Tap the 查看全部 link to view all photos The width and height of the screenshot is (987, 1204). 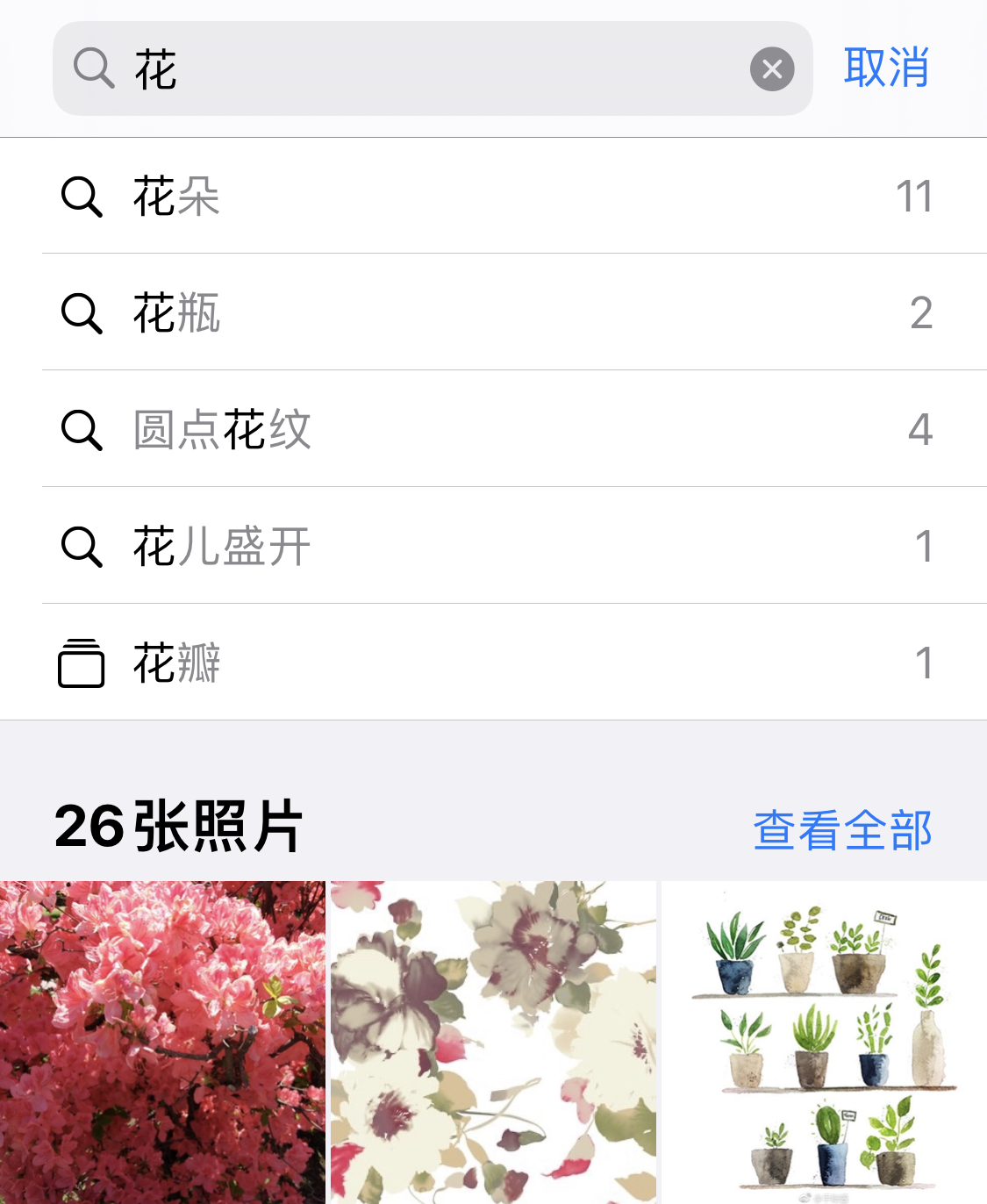[x=840, y=828]
